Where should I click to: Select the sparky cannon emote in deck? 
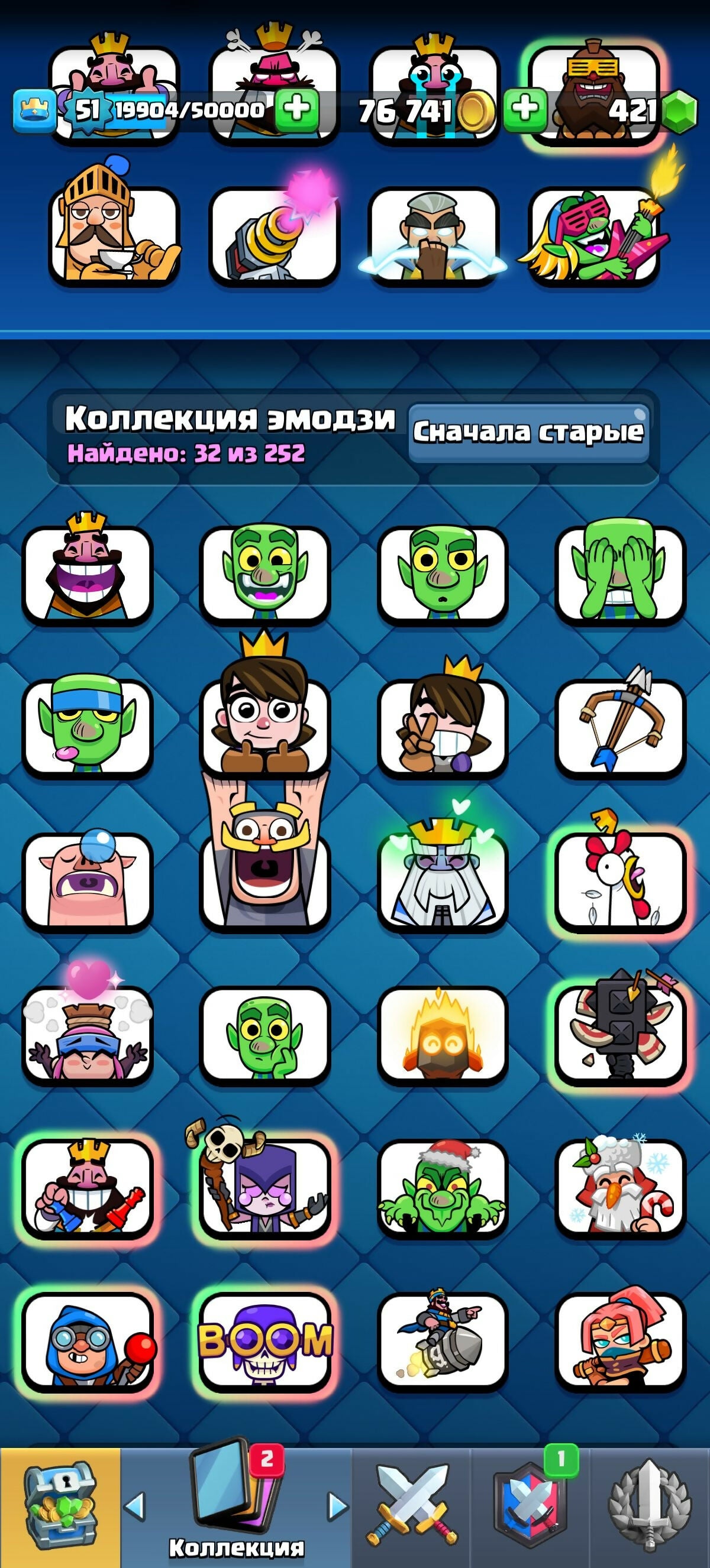(x=274, y=234)
